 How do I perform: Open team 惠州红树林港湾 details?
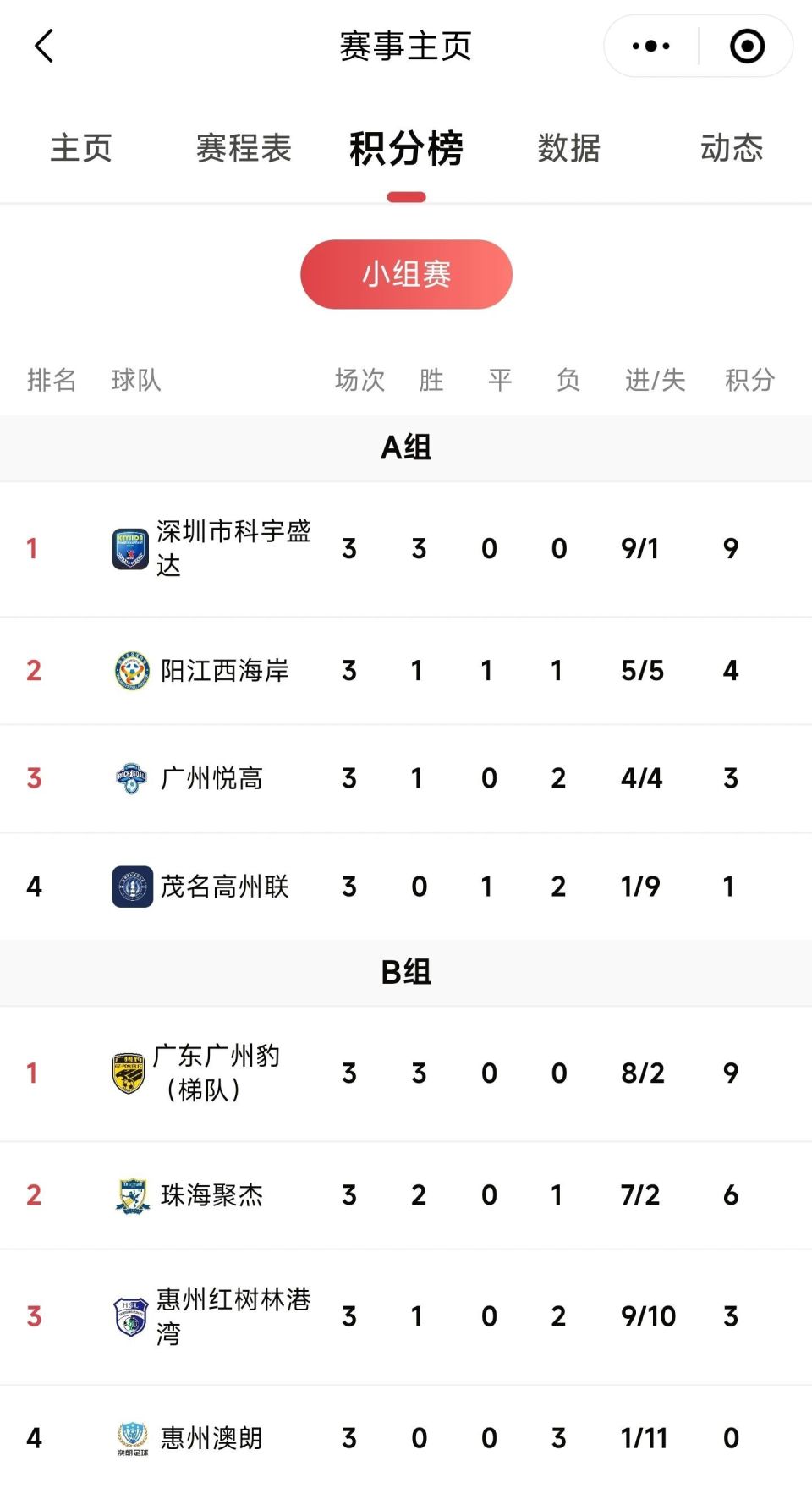(233, 1316)
